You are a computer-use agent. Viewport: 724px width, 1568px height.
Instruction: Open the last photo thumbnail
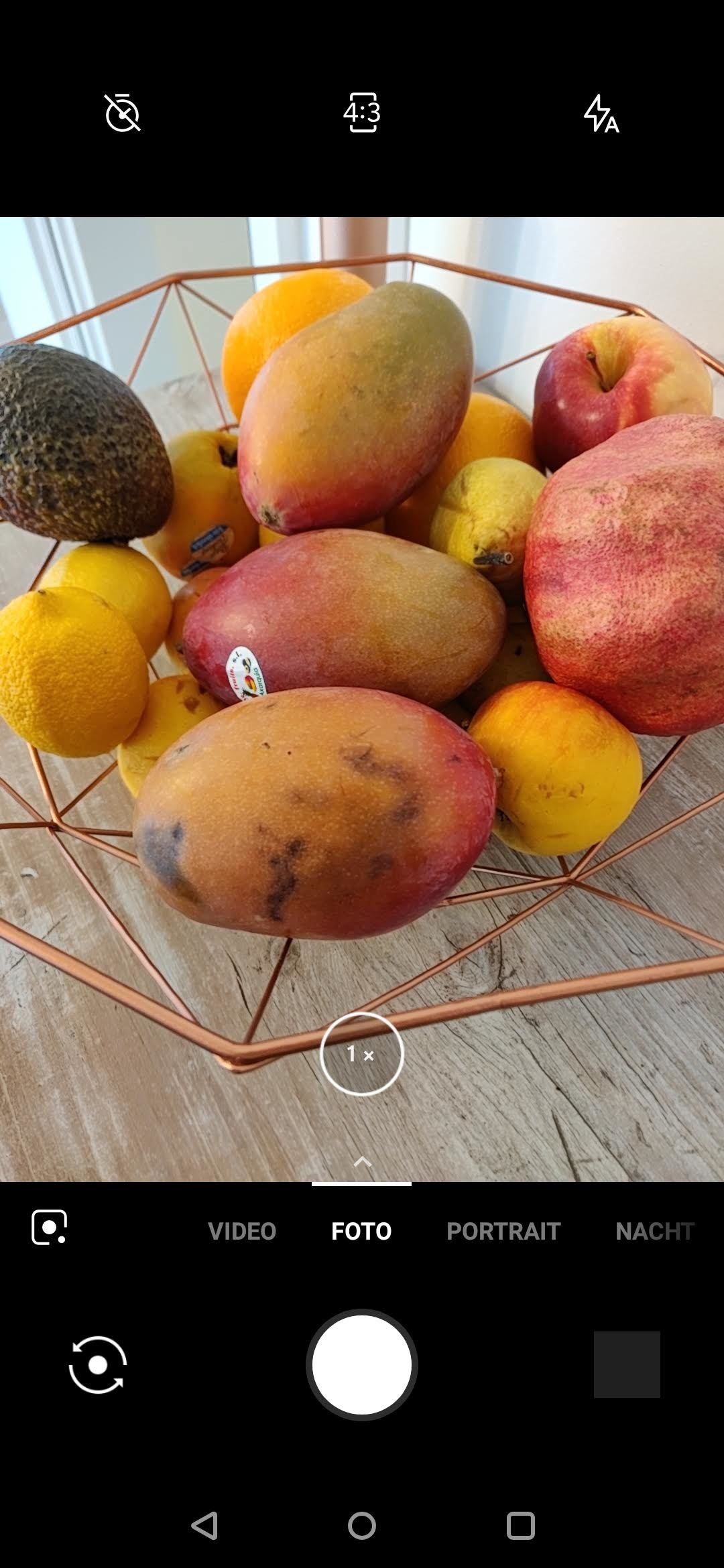[627, 1365]
